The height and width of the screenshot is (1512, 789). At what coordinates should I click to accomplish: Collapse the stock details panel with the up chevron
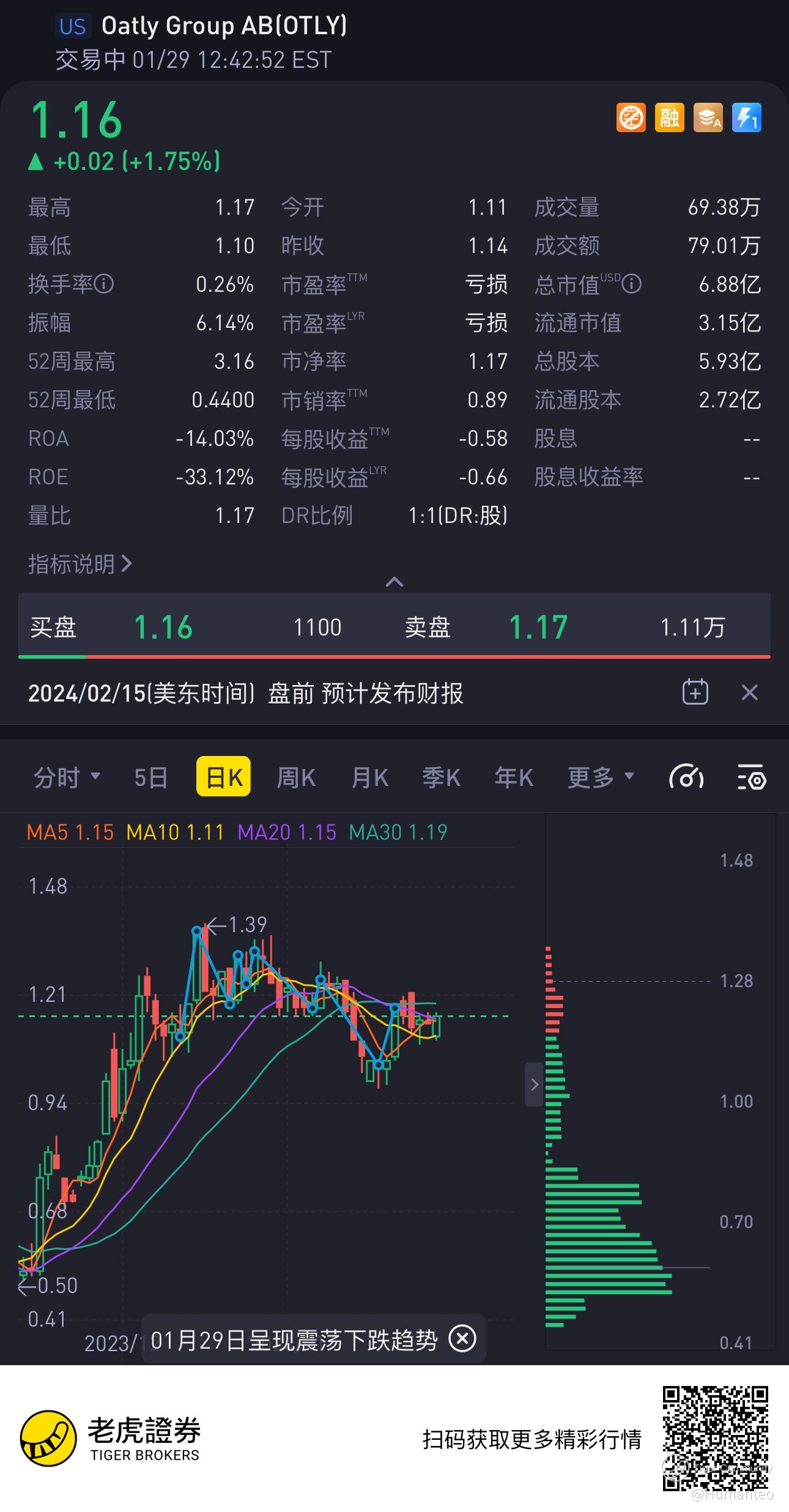394,582
